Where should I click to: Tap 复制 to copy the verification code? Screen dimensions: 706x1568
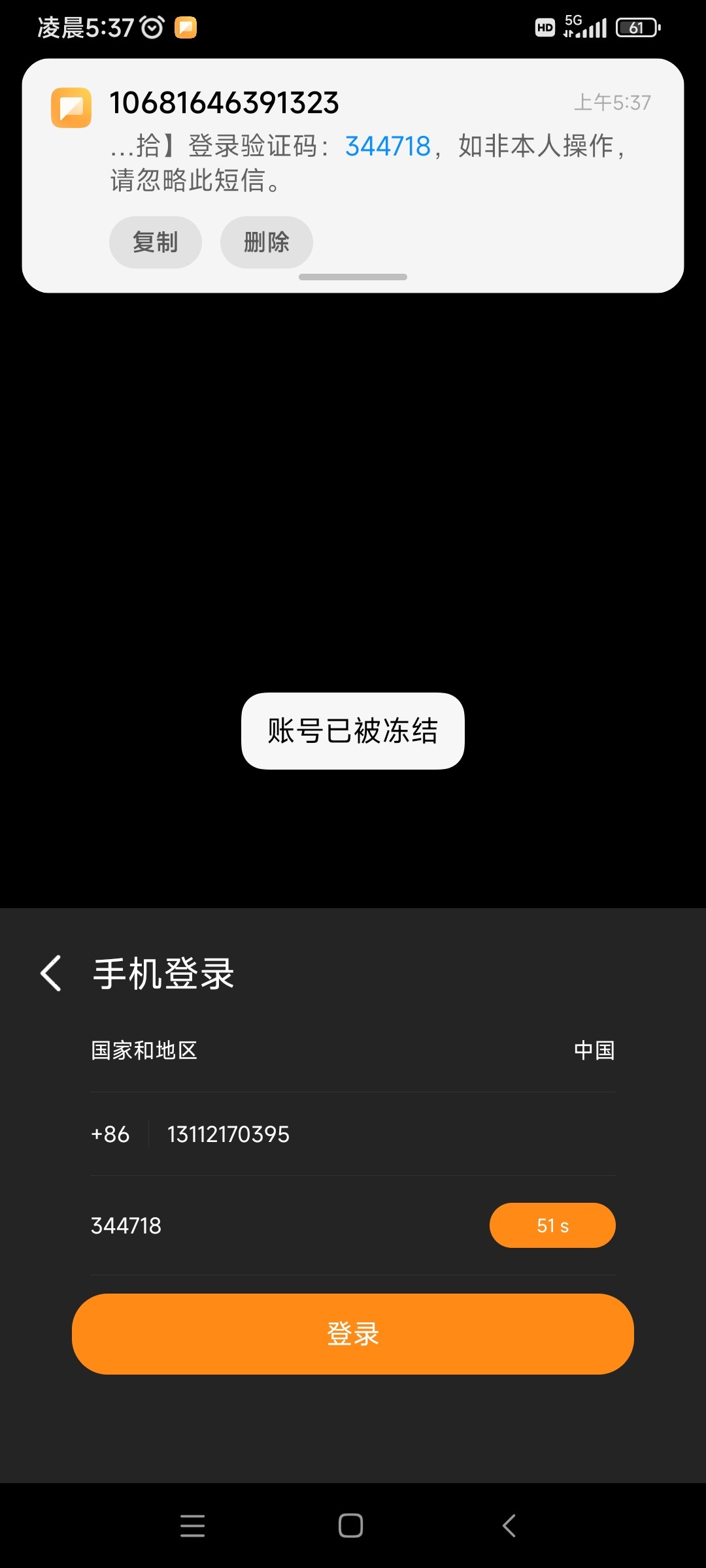(x=155, y=242)
